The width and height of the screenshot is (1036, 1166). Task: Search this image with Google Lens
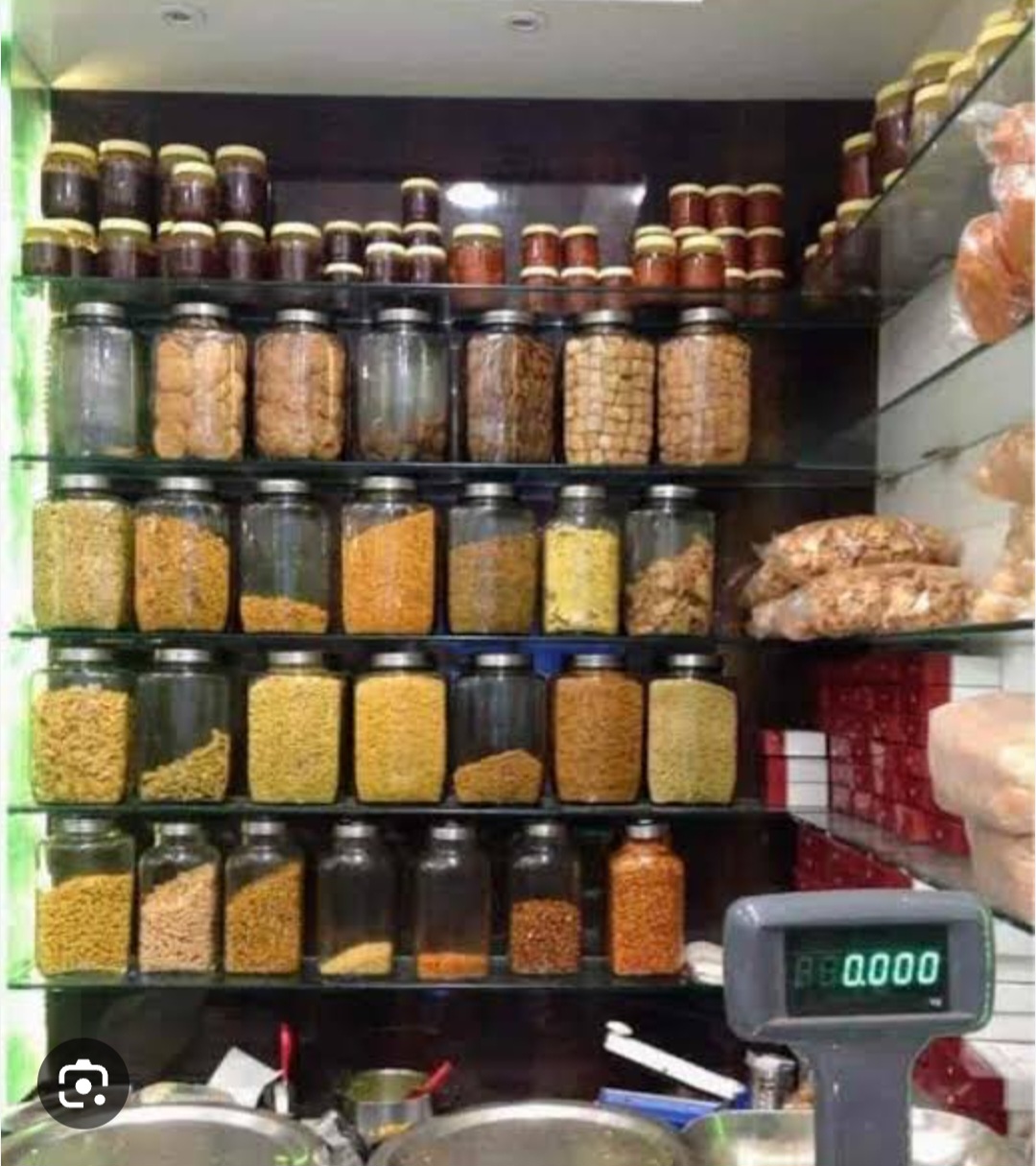(82, 1083)
